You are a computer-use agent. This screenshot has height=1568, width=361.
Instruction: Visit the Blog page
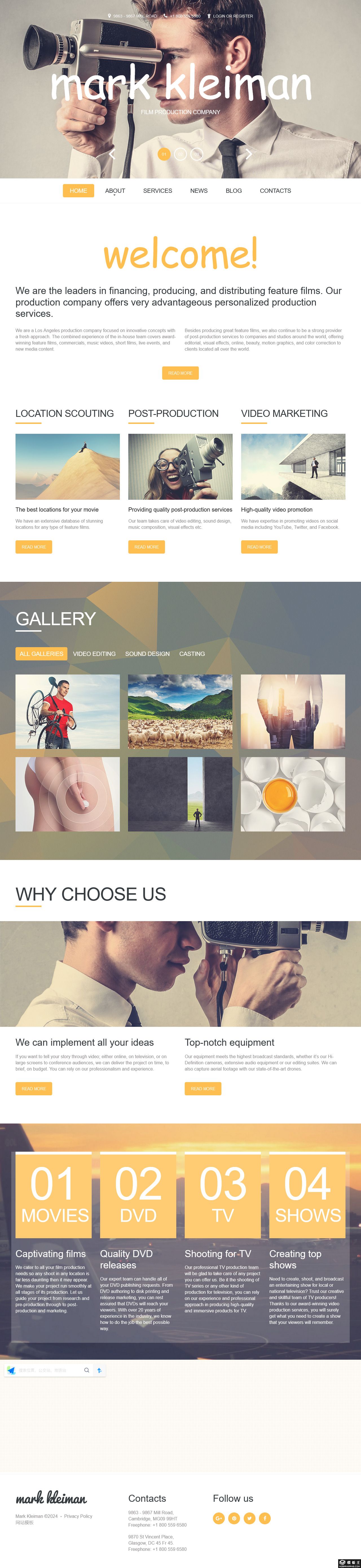pos(234,191)
